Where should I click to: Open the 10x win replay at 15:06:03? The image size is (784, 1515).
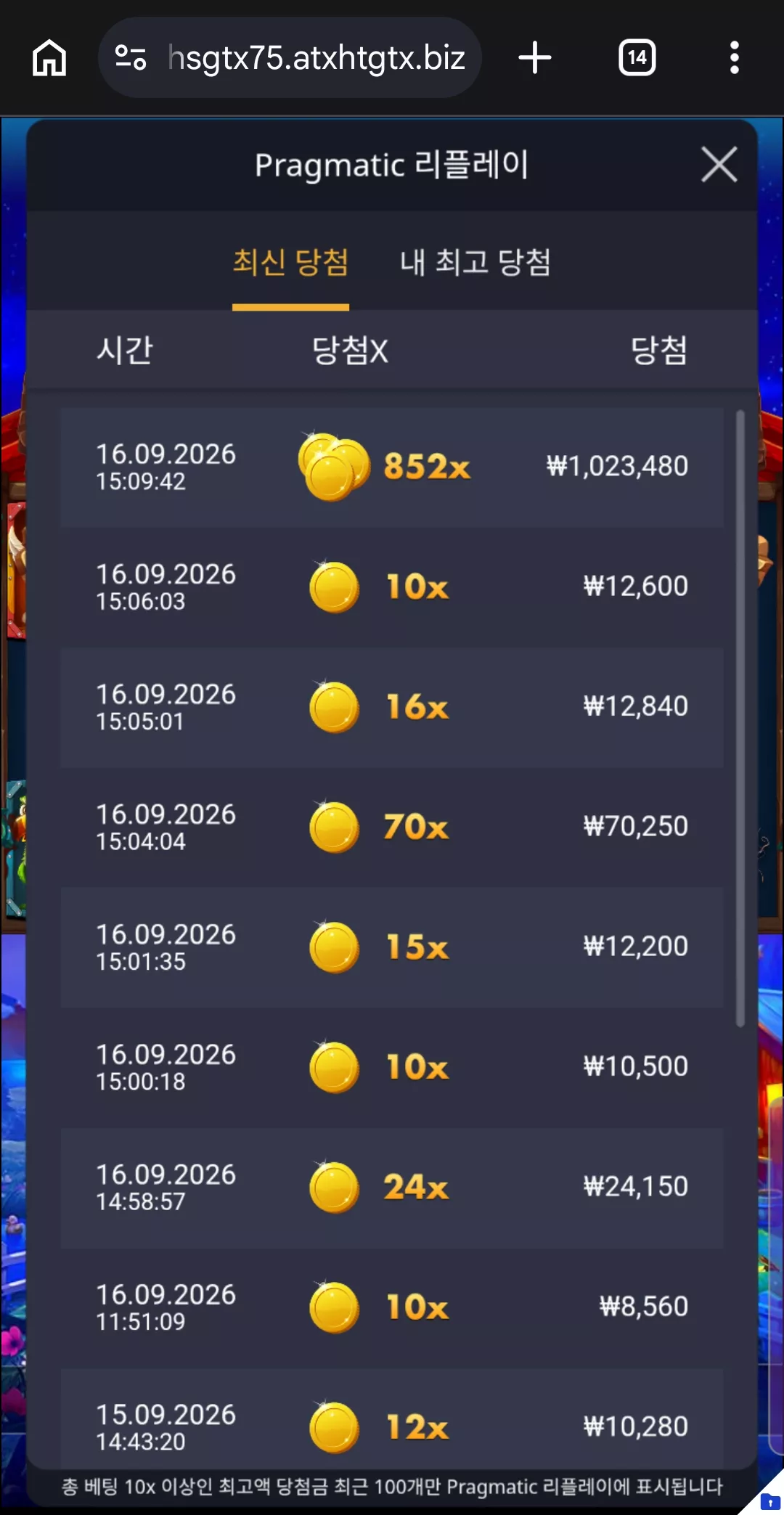(x=392, y=587)
